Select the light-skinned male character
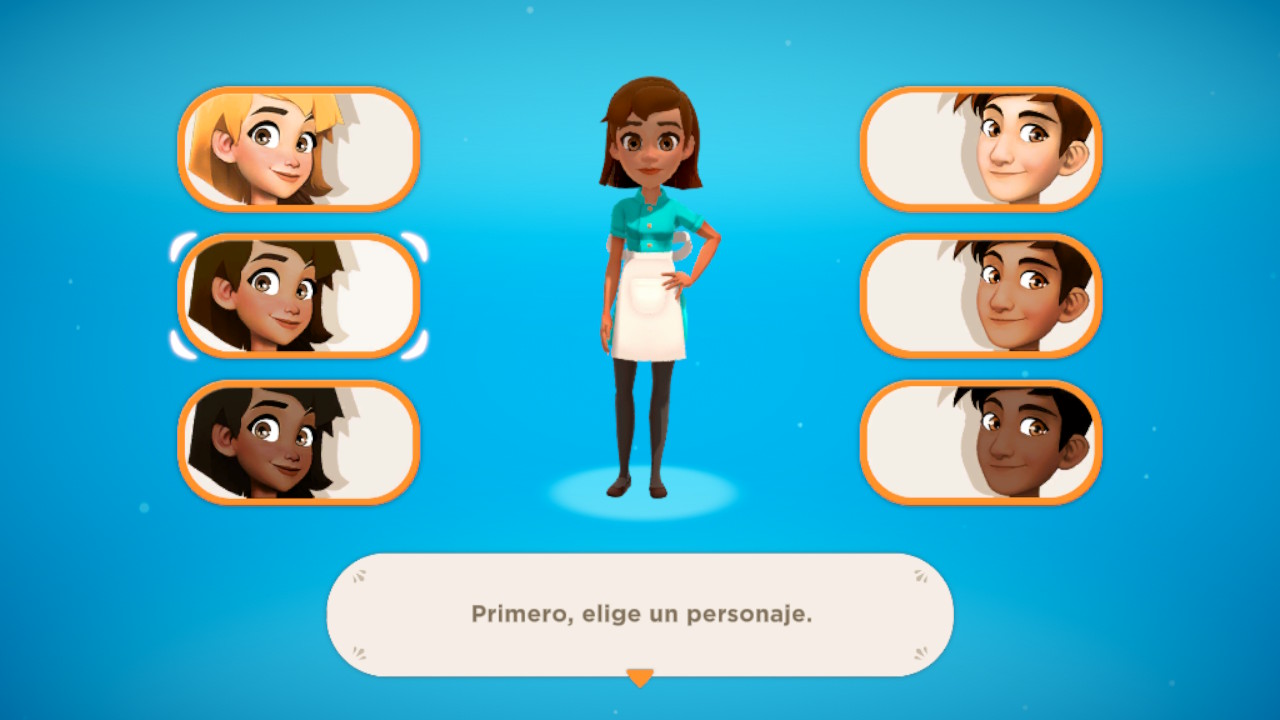This screenshot has width=1280, height=720. [981, 149]
